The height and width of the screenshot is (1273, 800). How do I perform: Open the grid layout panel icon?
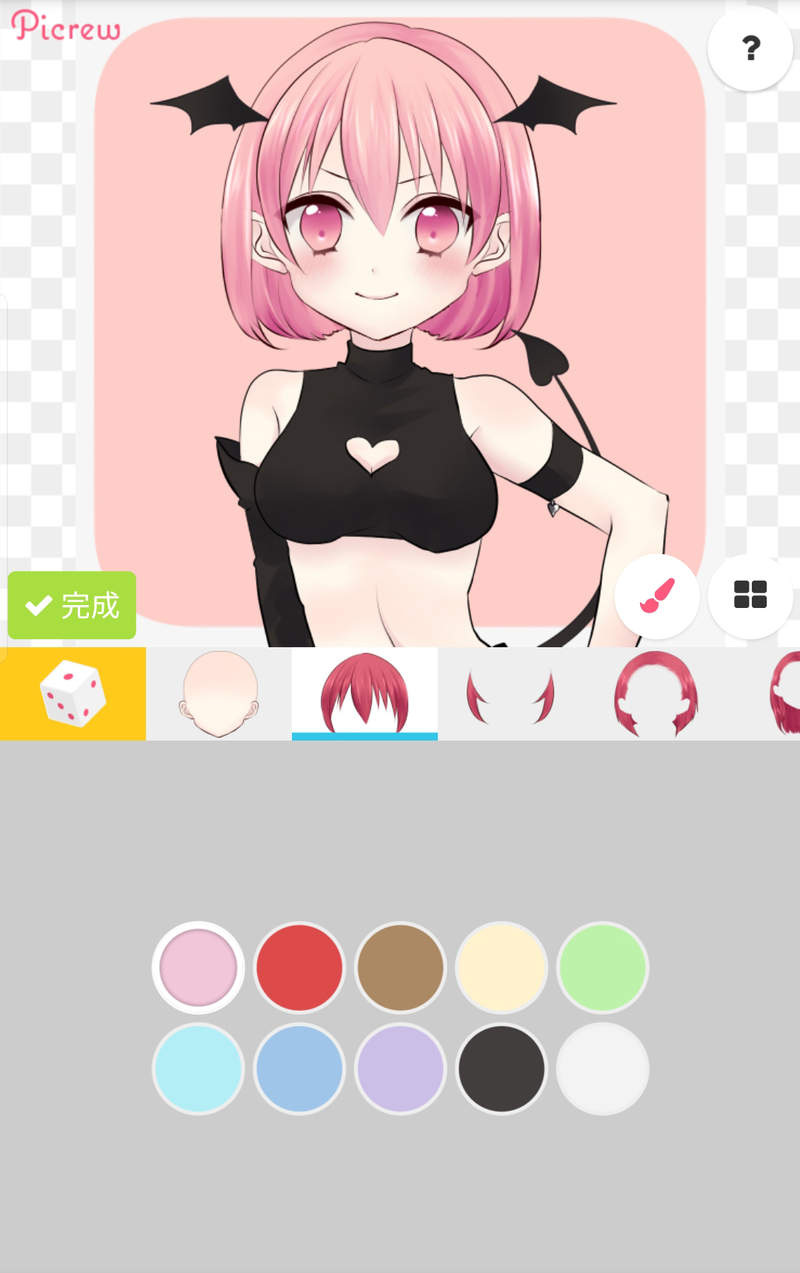coord(750,596)
